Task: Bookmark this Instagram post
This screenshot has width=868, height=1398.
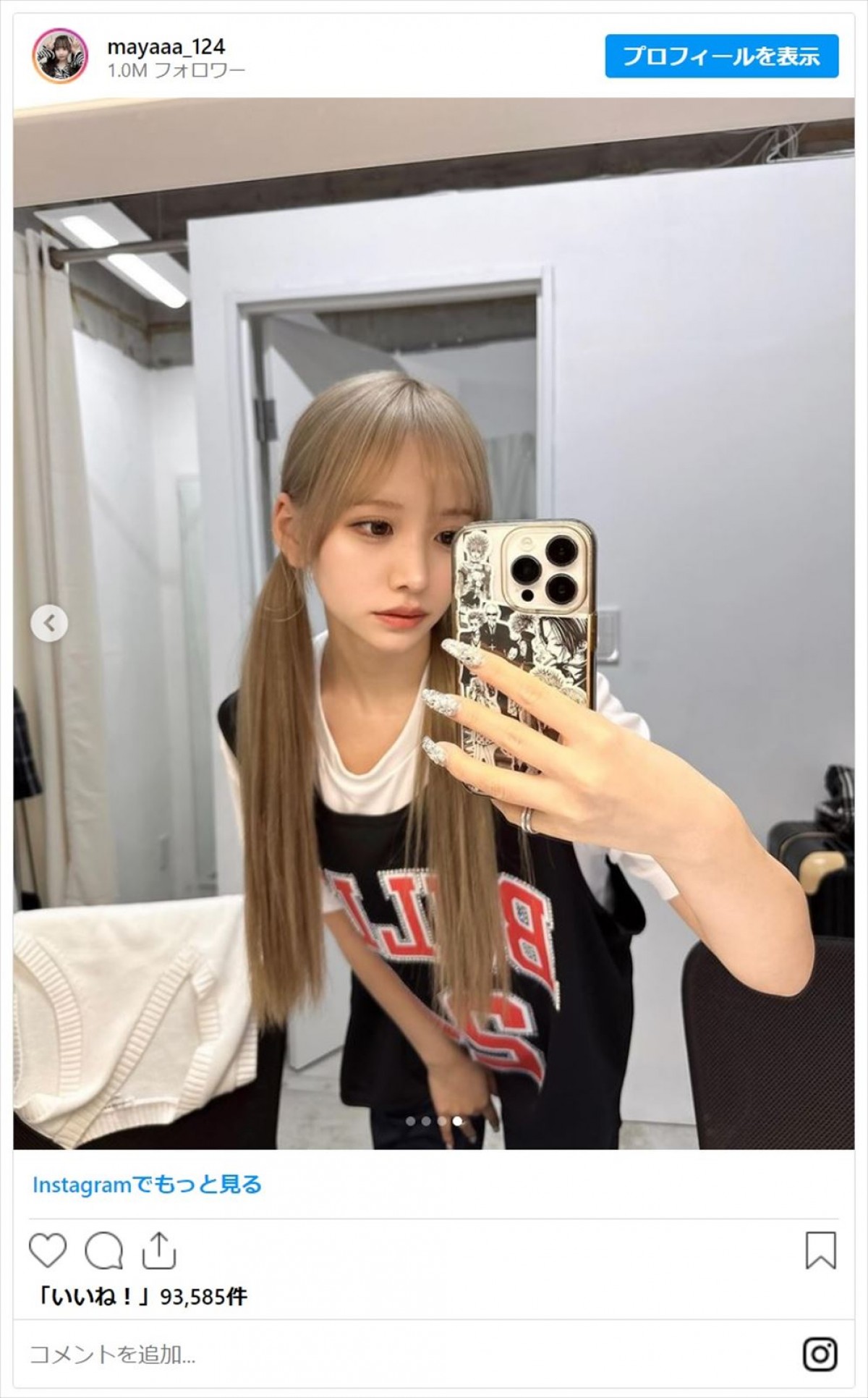Action: [820, 1250]
